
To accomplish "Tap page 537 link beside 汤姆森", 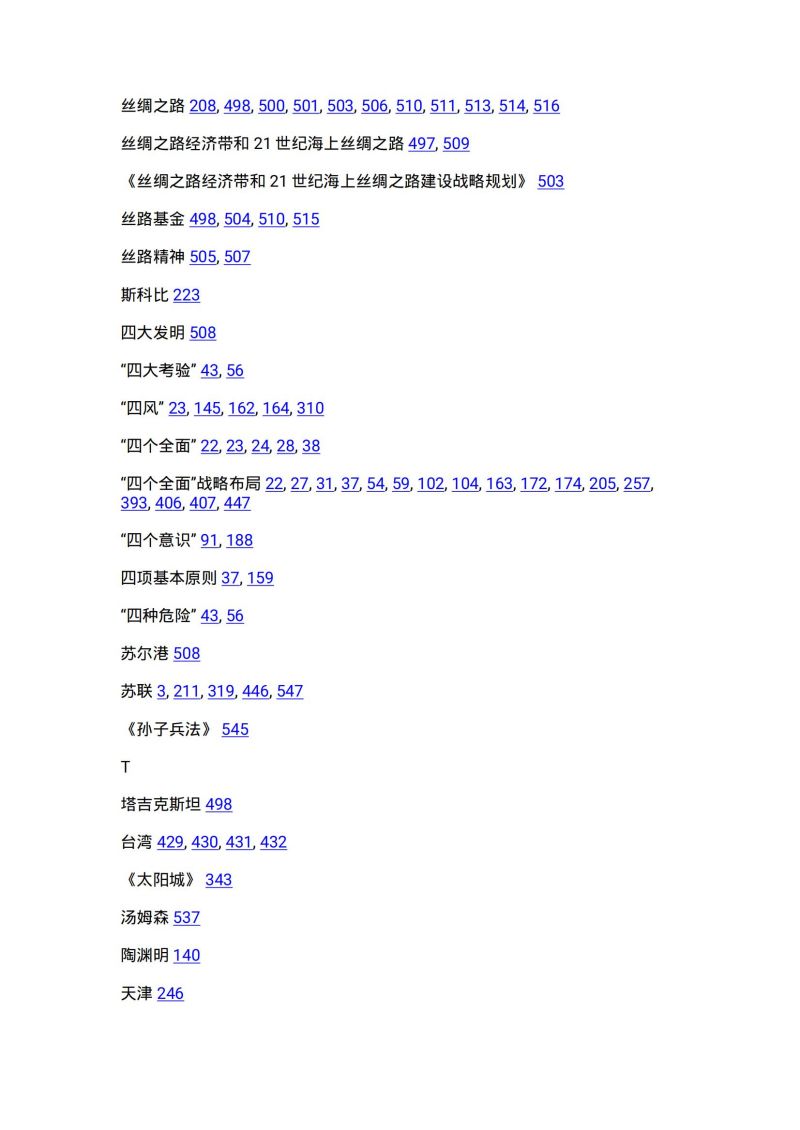I will pos(186,918).
